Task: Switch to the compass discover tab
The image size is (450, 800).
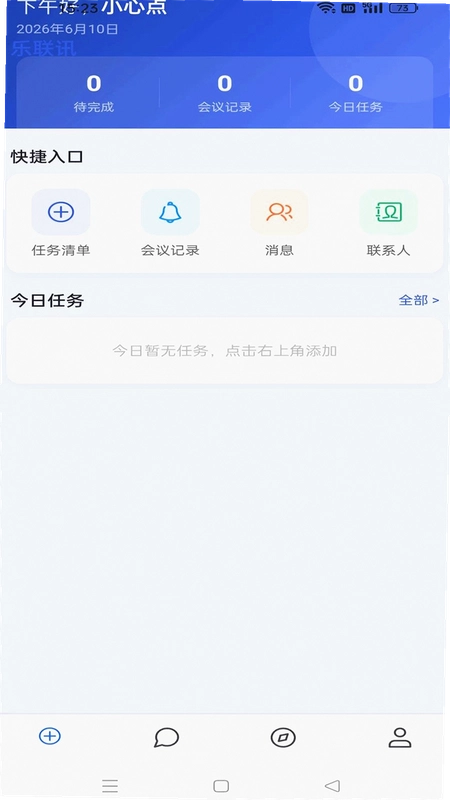Action: pyautogui.click(x=283, y=738)
